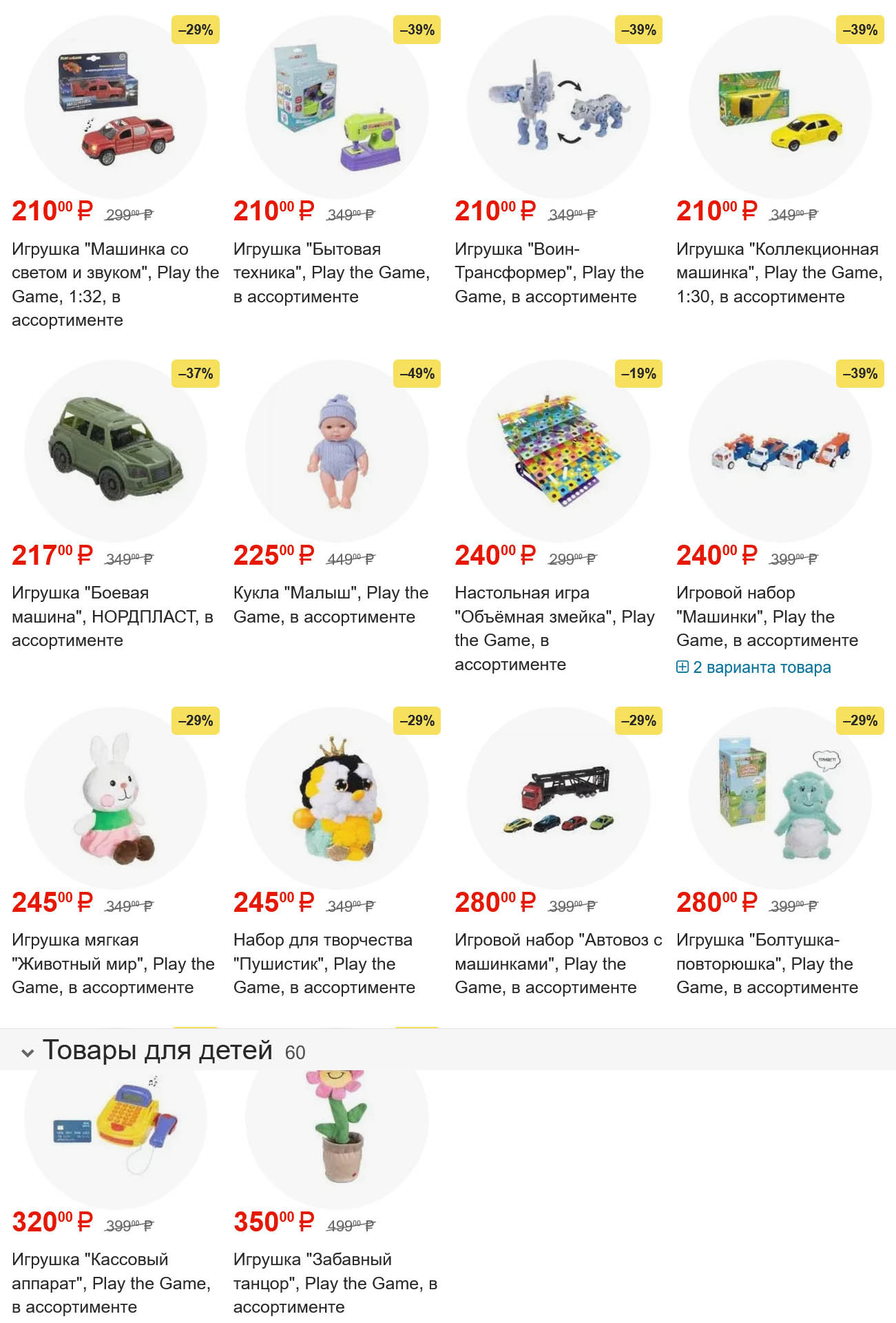The width and height of the screenshot is (896, 1323).
Task: View the "Объёмная змейка" board game
Action: [x=554, y=628]
